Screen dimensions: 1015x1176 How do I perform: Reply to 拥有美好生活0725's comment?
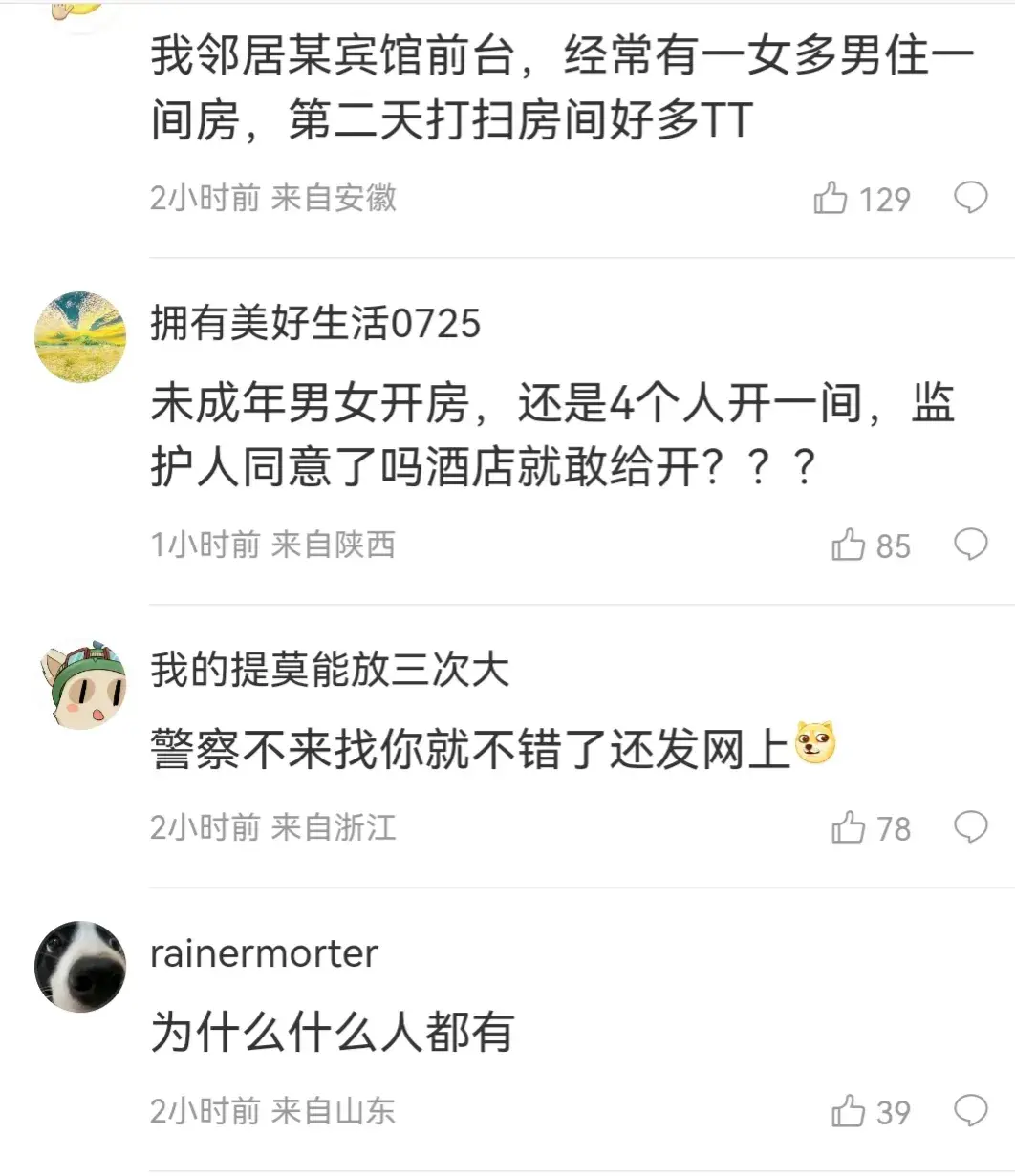(x=971, y=545)
